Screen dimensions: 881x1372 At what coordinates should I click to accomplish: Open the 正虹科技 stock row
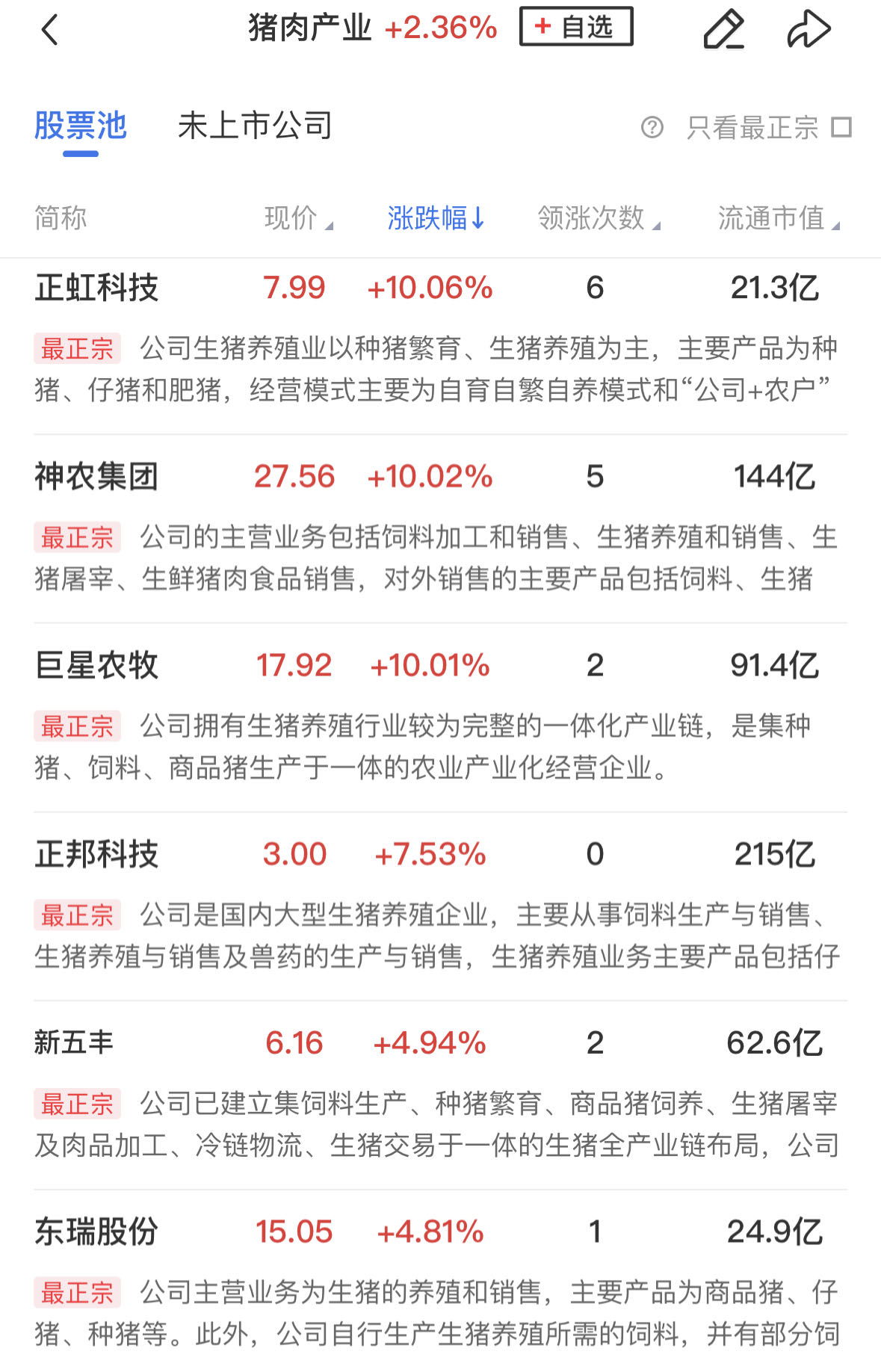tap(97, 288)
